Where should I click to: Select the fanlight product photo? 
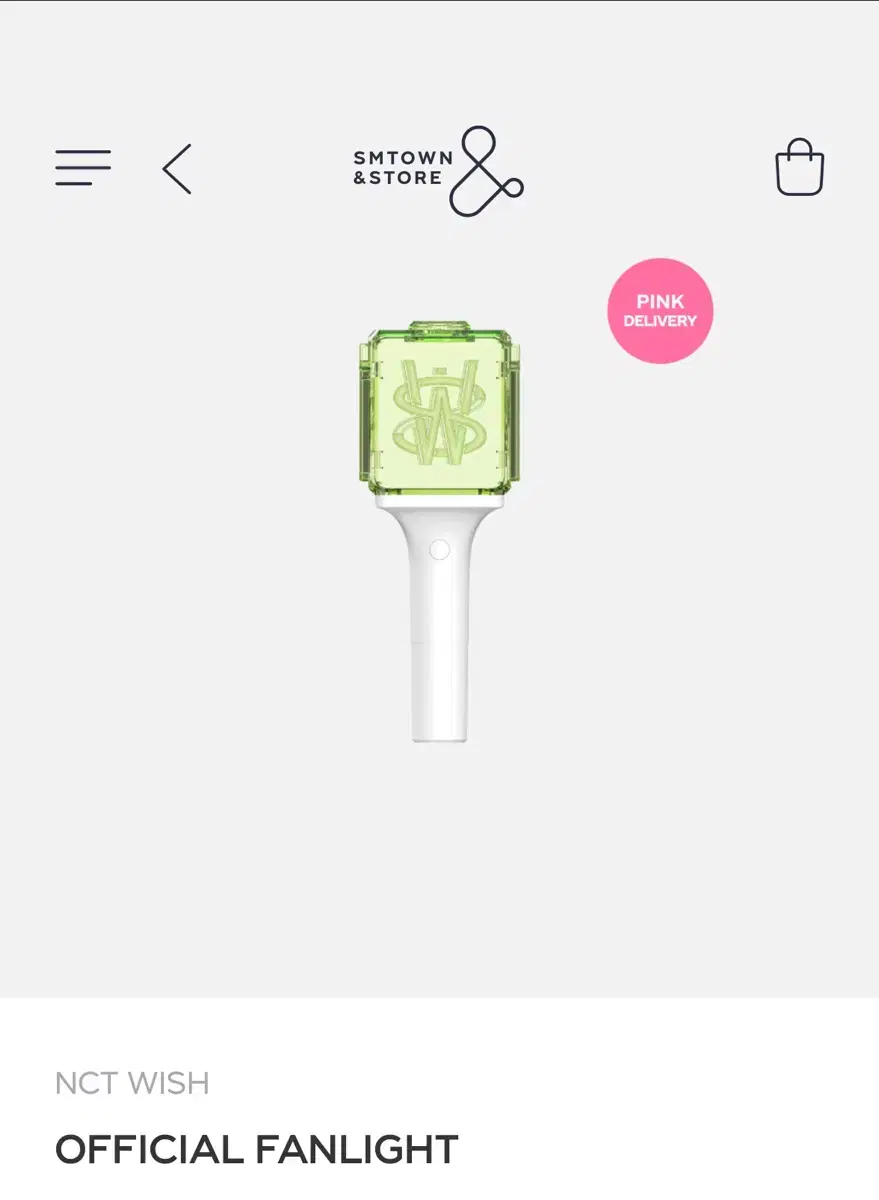point(440,530)
